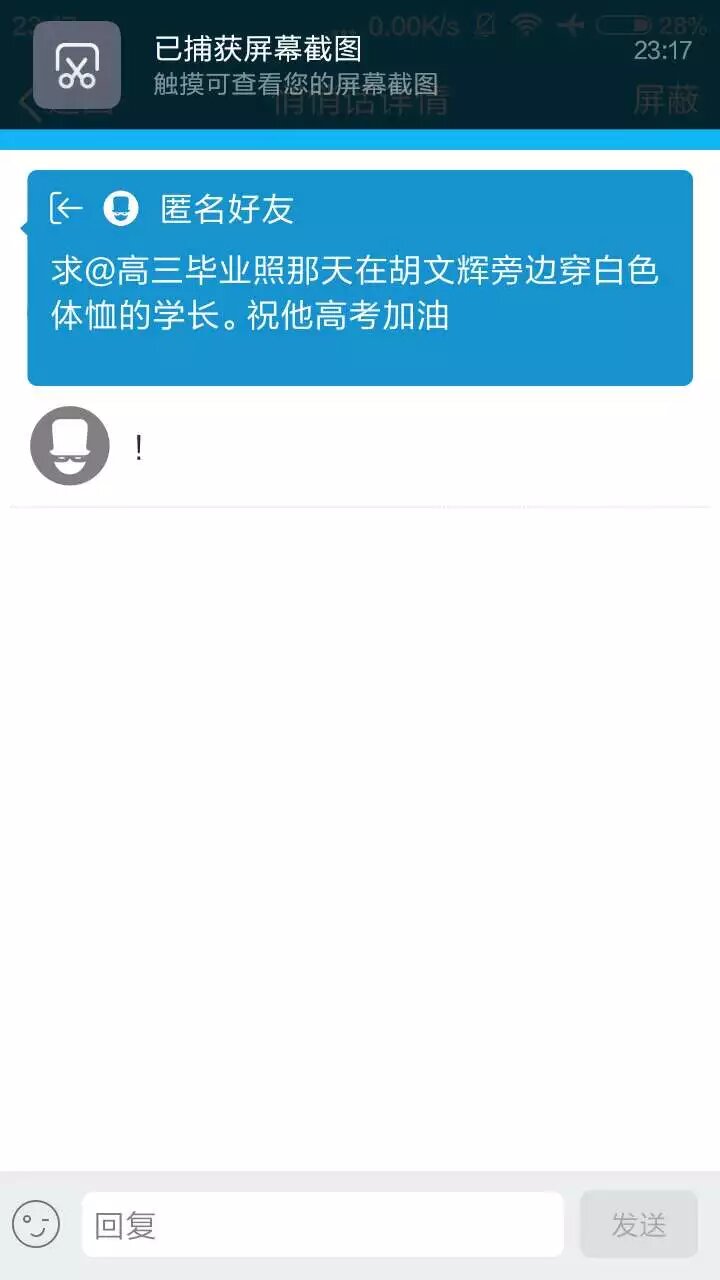Tap the reply input field
Image resolution: width=720 pixels, height=1280 pixels.
point(322,1225)
